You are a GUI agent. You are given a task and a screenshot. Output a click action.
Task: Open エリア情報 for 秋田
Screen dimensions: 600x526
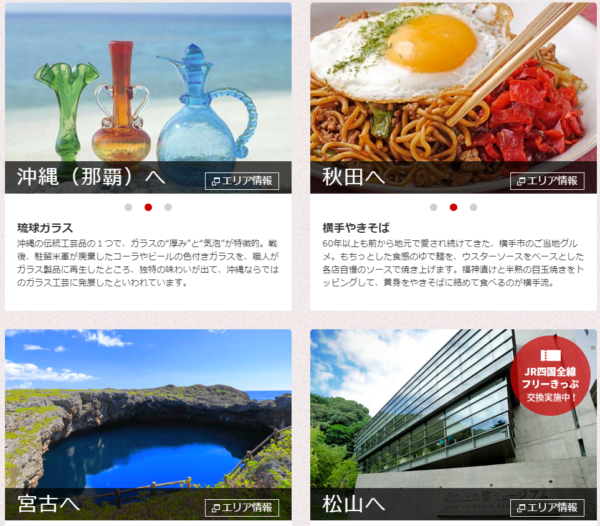[547, 181]
